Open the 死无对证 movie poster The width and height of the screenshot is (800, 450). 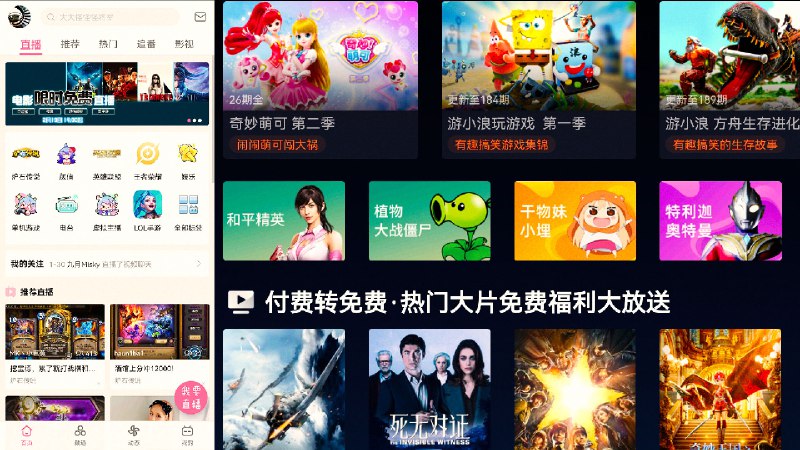pos(430,388)
